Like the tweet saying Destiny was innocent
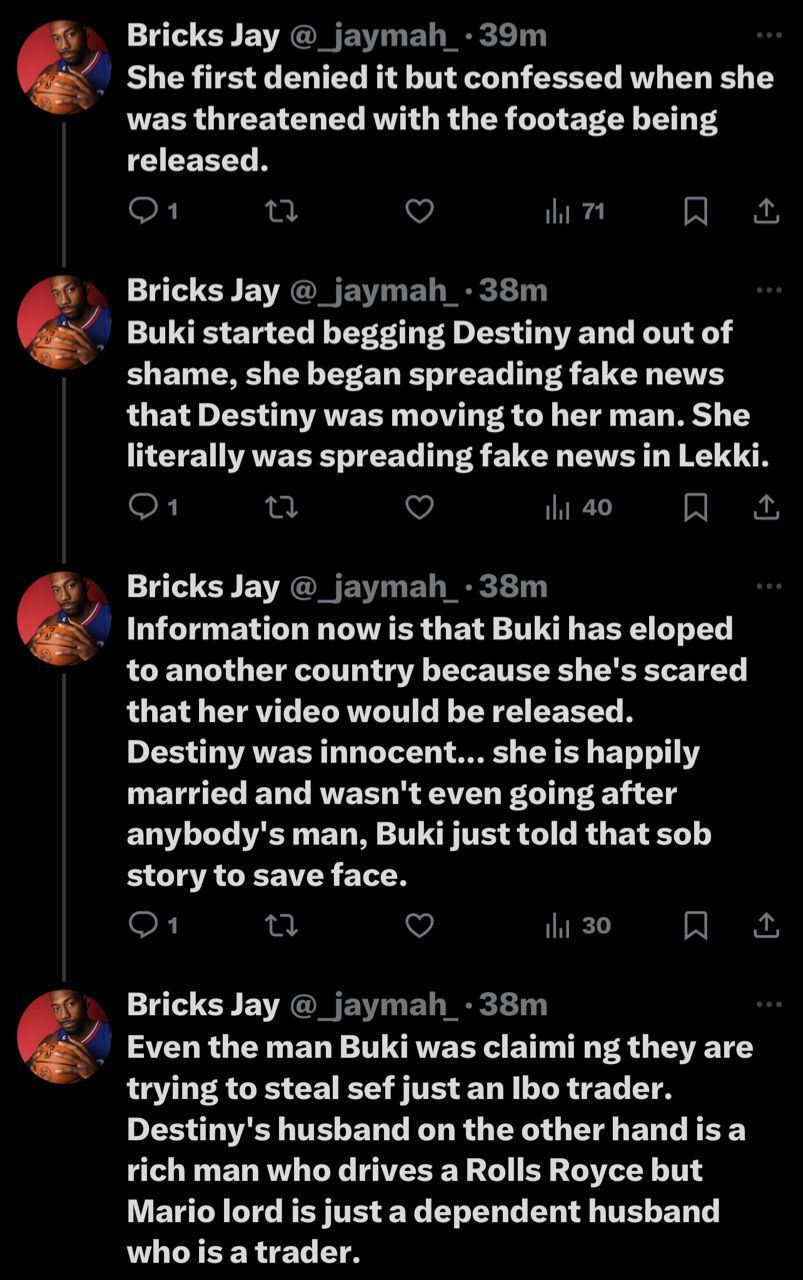803x1280 pixels. [420, 926]
